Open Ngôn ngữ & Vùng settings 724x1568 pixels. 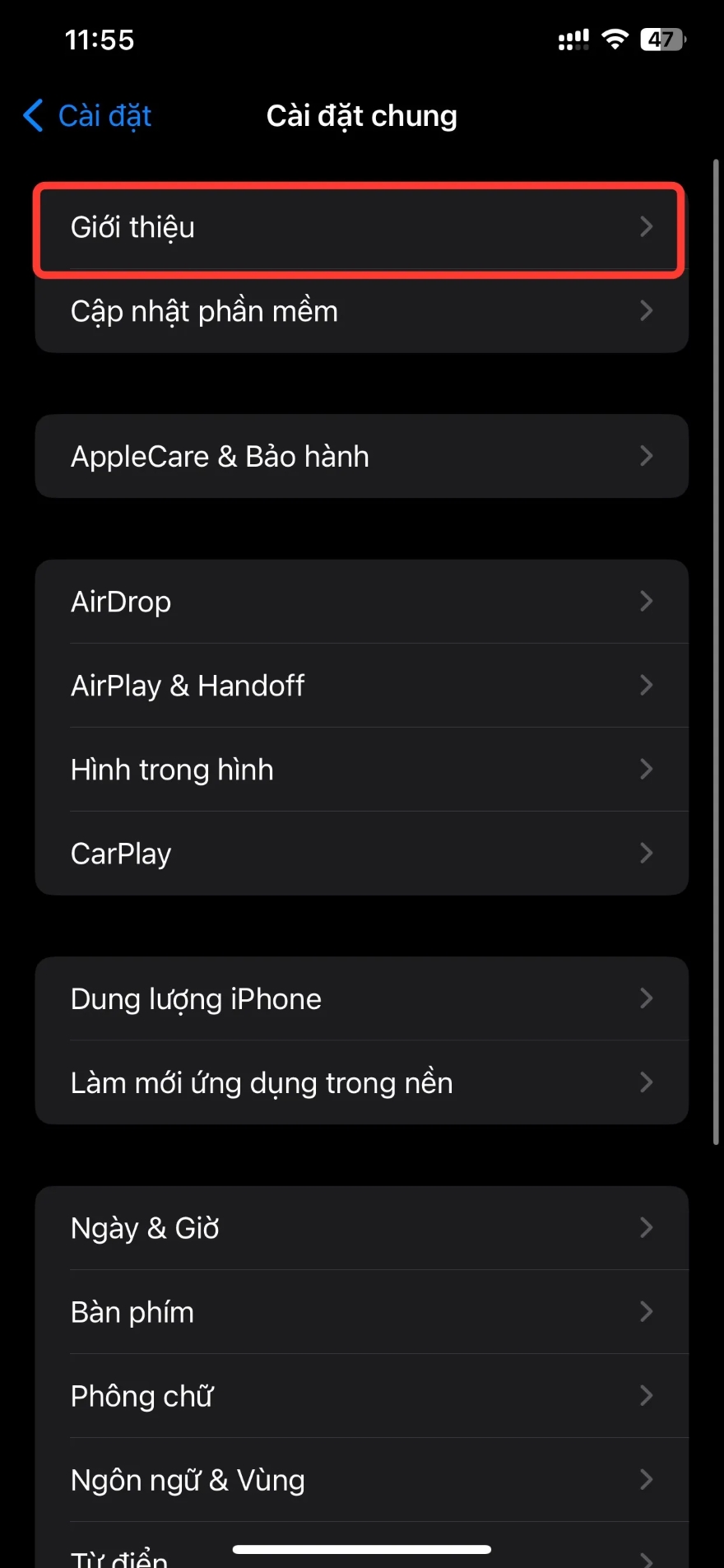point(362,1479)
